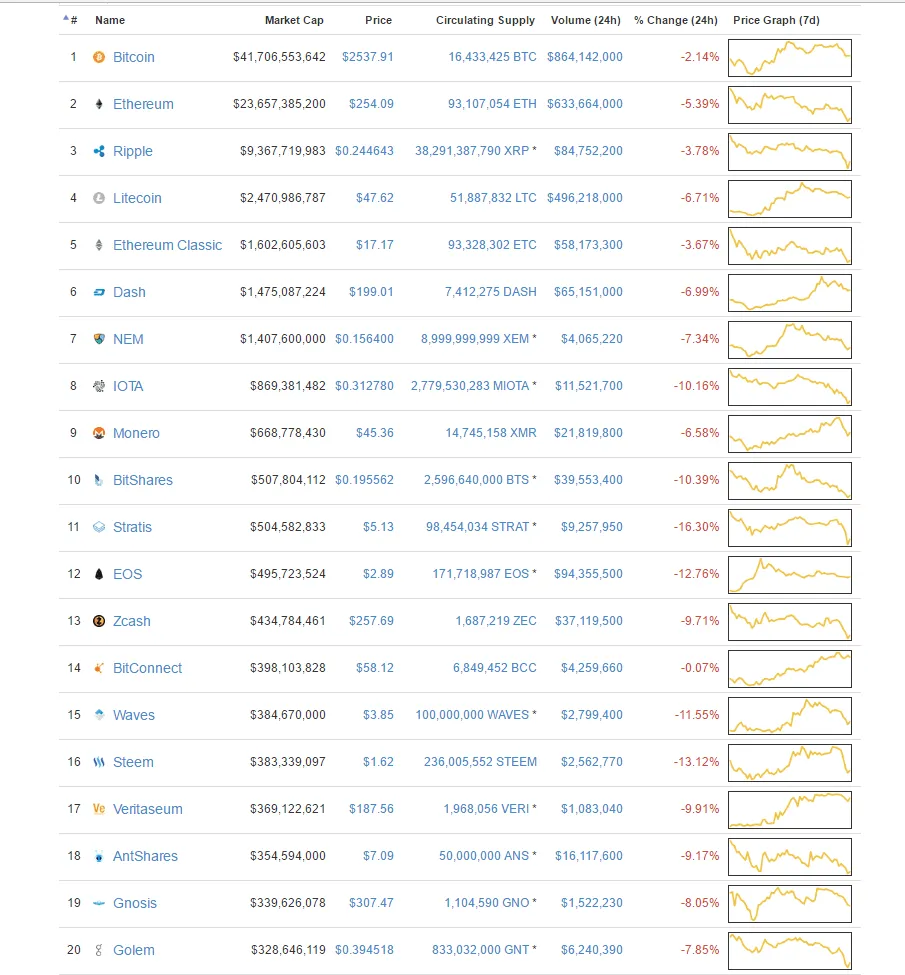Open Monero's price link $45.36
Viewport: 905px width, 975px height.
(374, 433)
